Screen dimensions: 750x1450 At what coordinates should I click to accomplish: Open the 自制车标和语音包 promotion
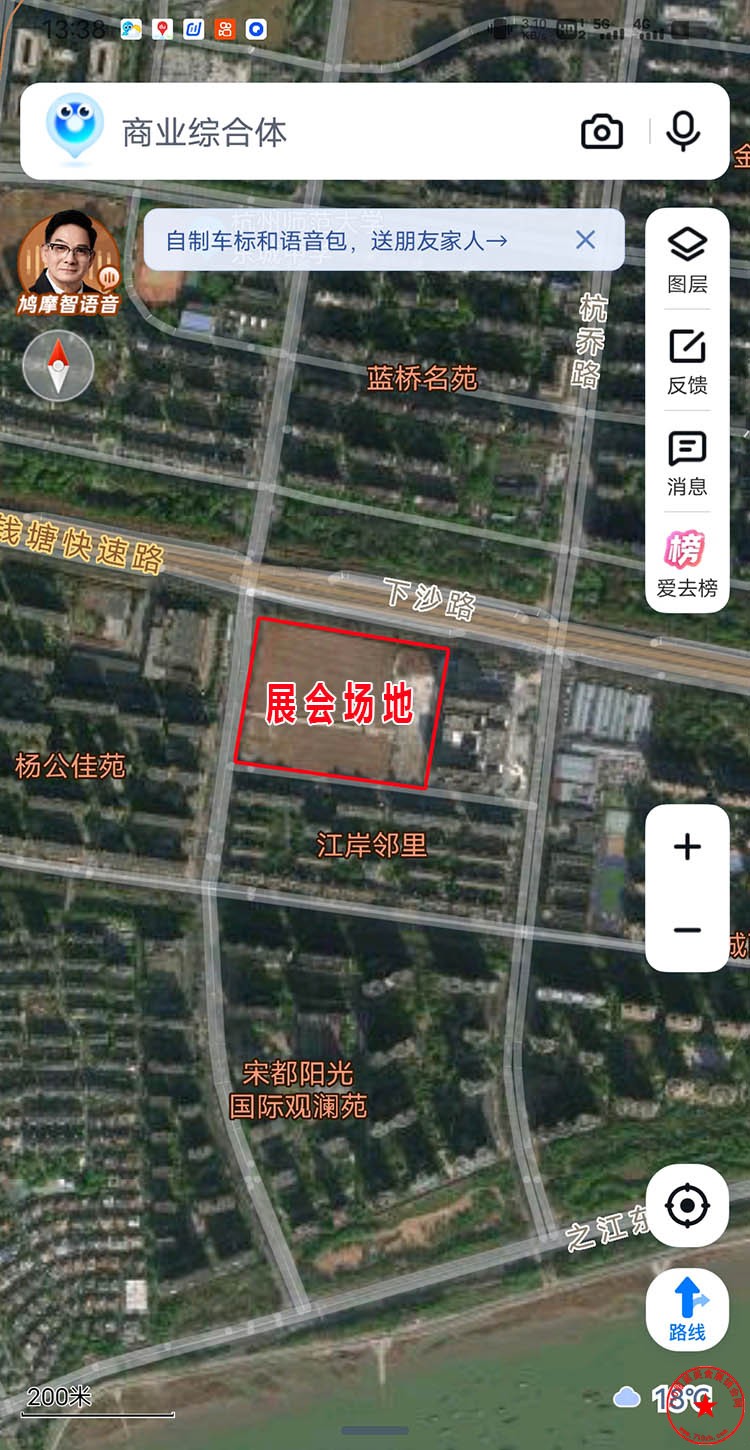[x=336, y=241]
